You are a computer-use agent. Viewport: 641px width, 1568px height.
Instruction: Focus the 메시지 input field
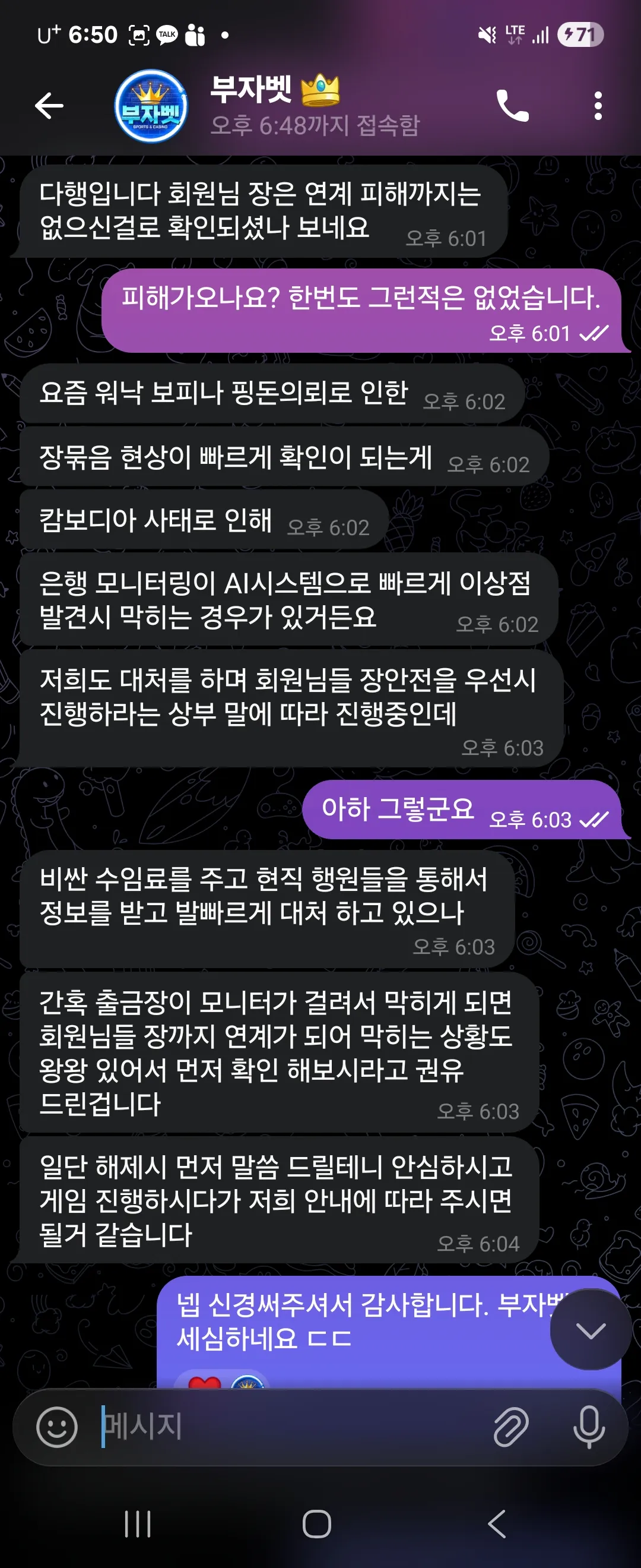(292, 1427)
